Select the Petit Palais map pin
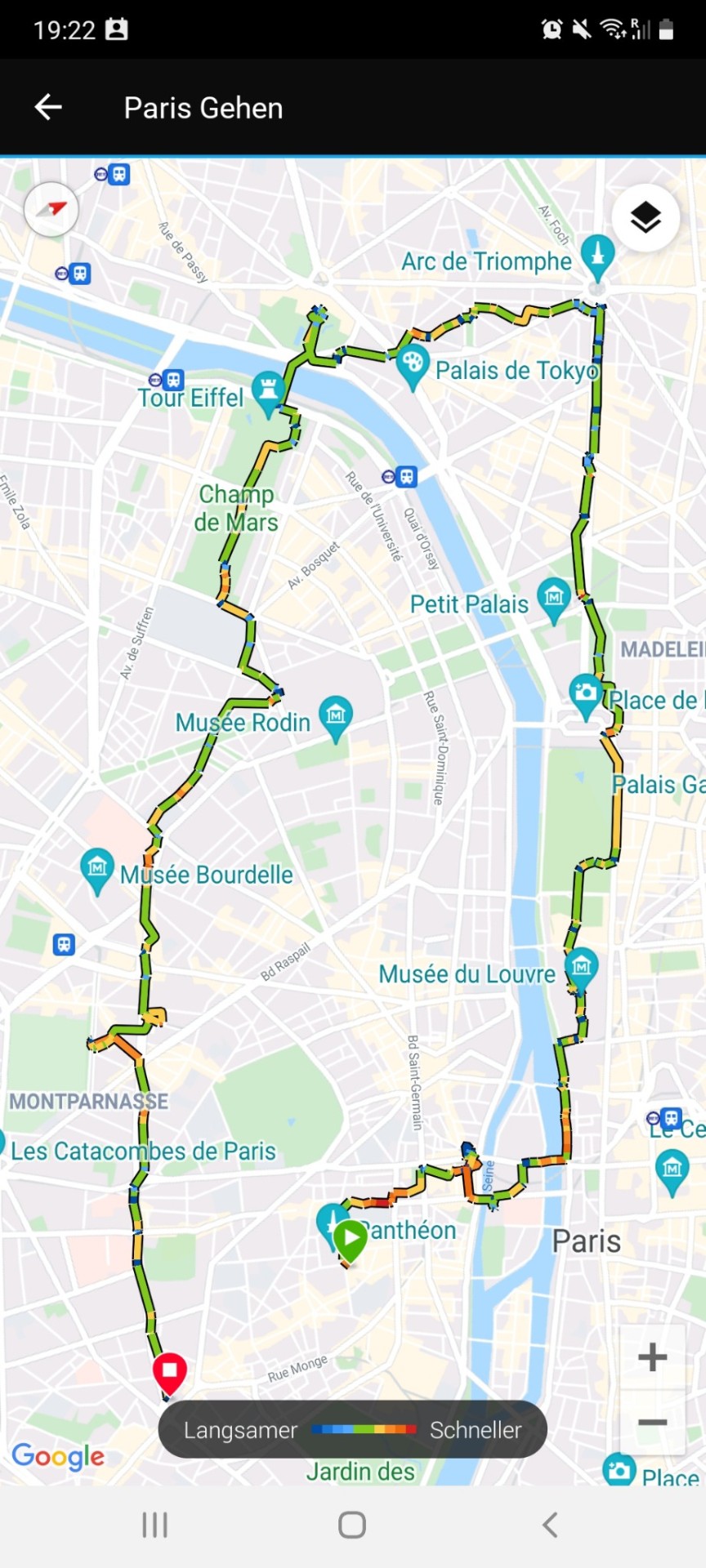 [x=554, y=598]
